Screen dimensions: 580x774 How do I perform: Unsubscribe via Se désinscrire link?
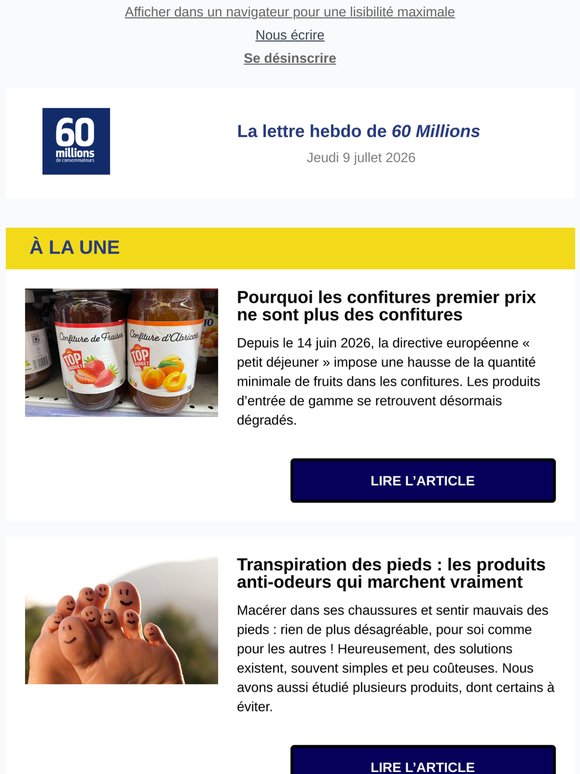tap(290, 58)
